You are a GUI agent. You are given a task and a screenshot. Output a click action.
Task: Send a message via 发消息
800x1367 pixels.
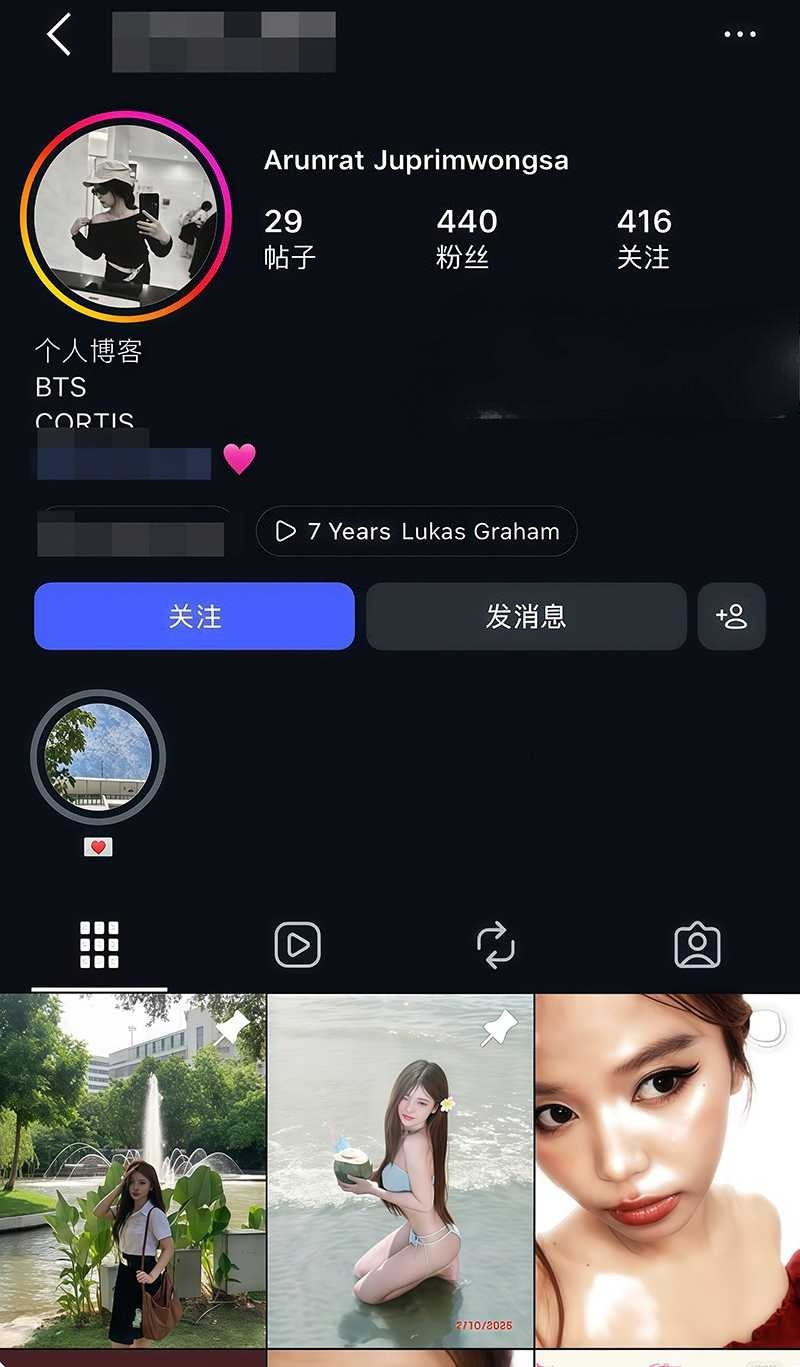pyautogui.click(x=526, y=616)
